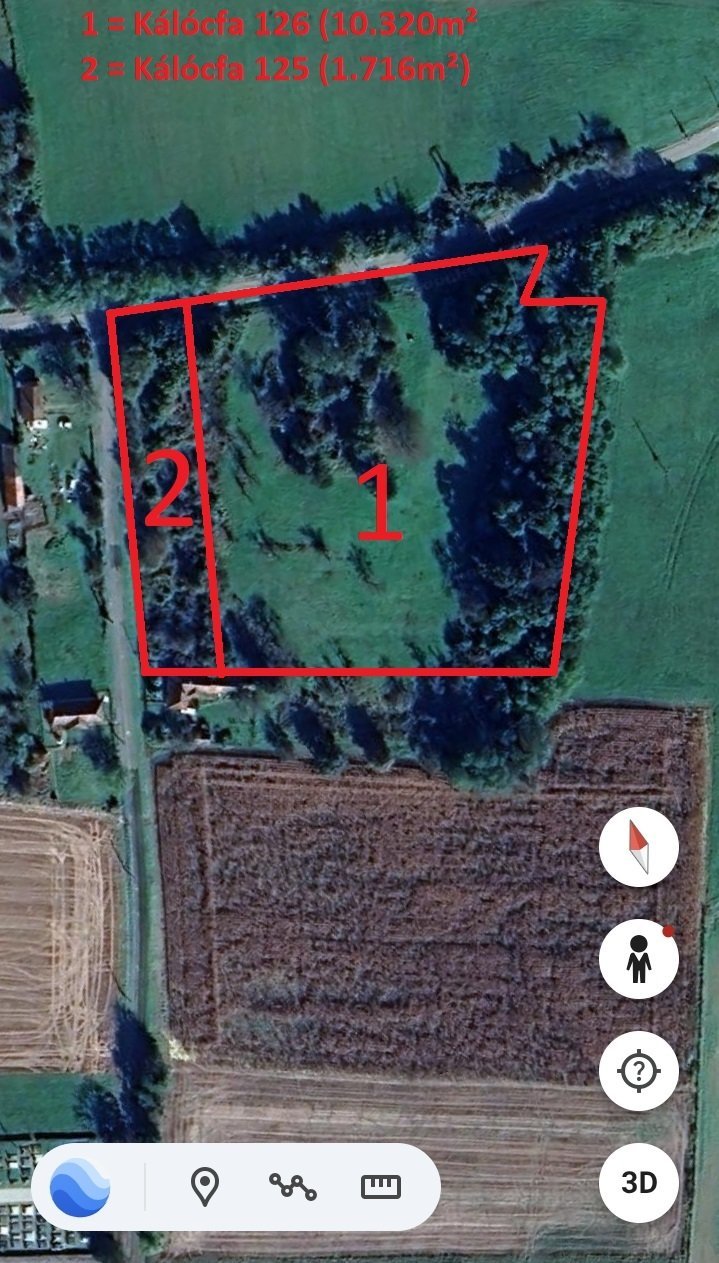Reset map orientation with the compass
Image resolution: width=719 pixels, height=1263 pixels.
coord(638,848)
